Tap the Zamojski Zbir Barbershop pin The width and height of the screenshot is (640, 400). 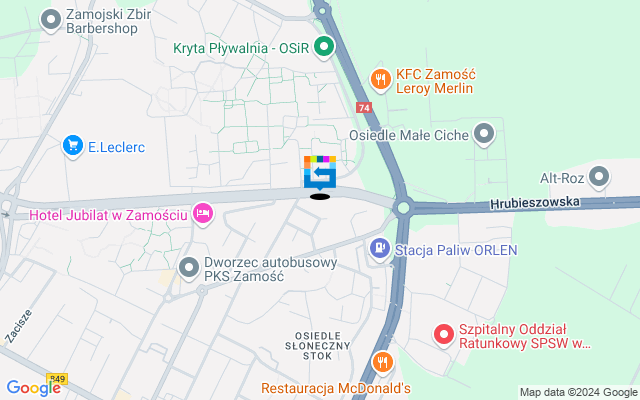50,19
